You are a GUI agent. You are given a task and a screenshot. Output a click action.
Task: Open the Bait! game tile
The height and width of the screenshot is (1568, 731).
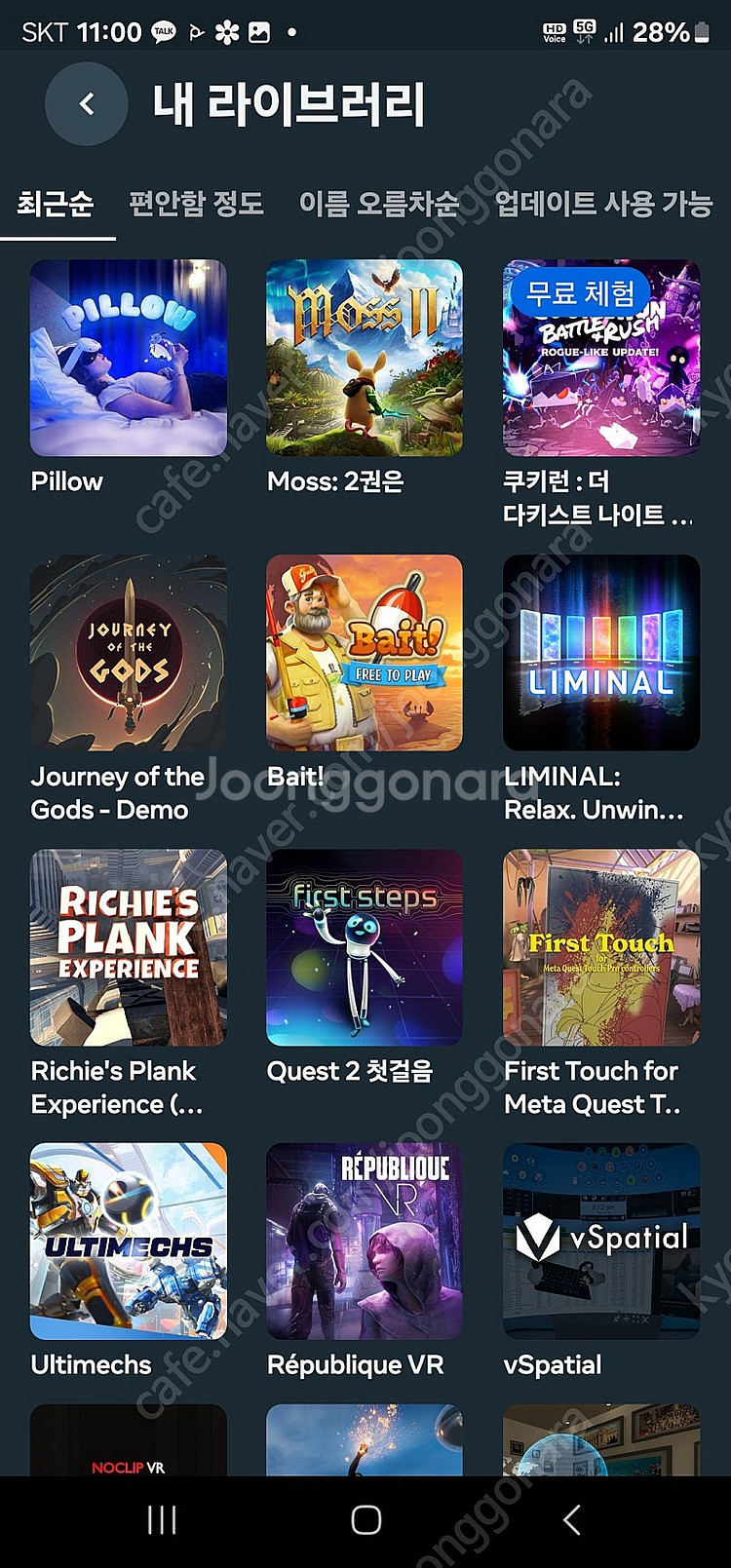tap(365, 653)
